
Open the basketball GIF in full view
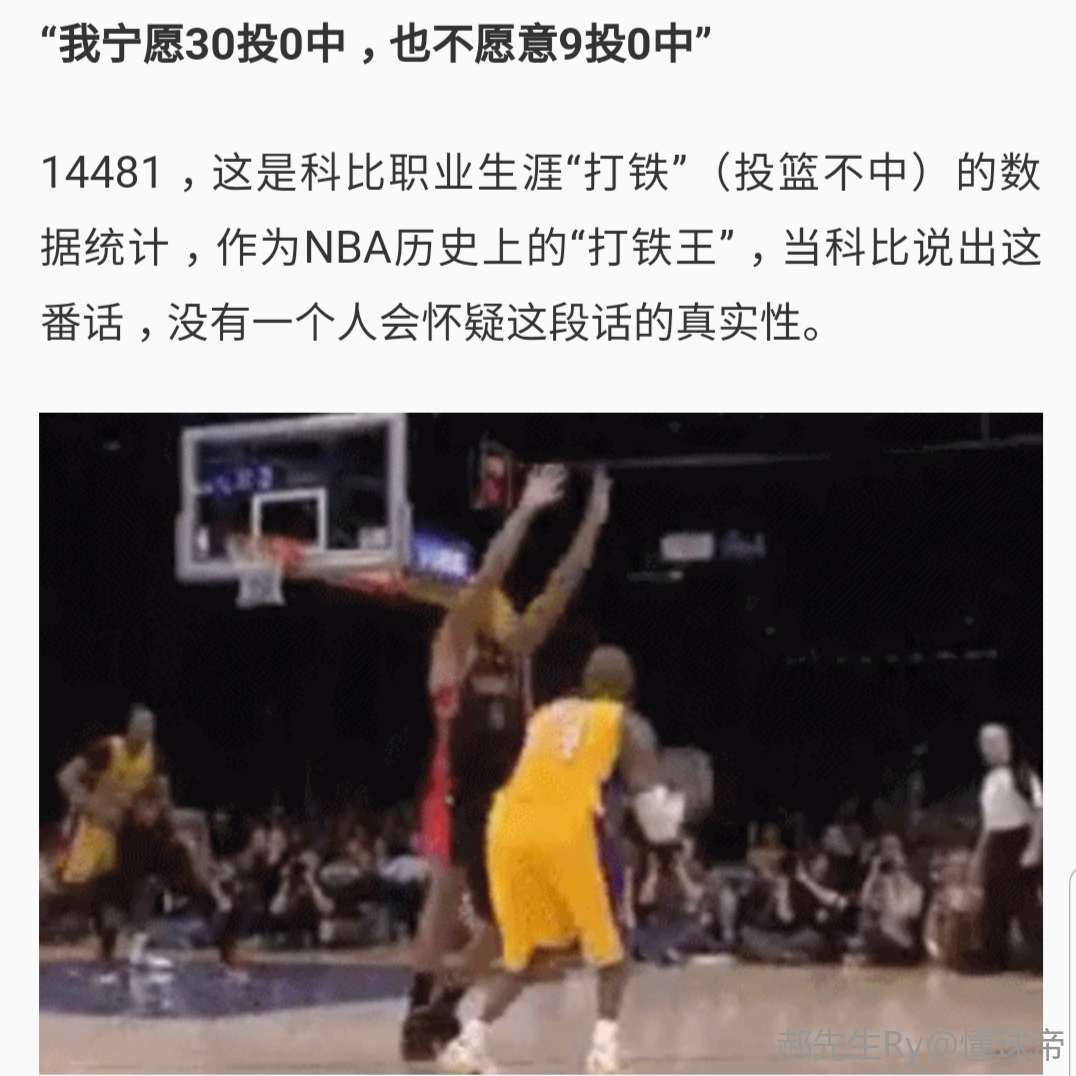click(540, 742)
